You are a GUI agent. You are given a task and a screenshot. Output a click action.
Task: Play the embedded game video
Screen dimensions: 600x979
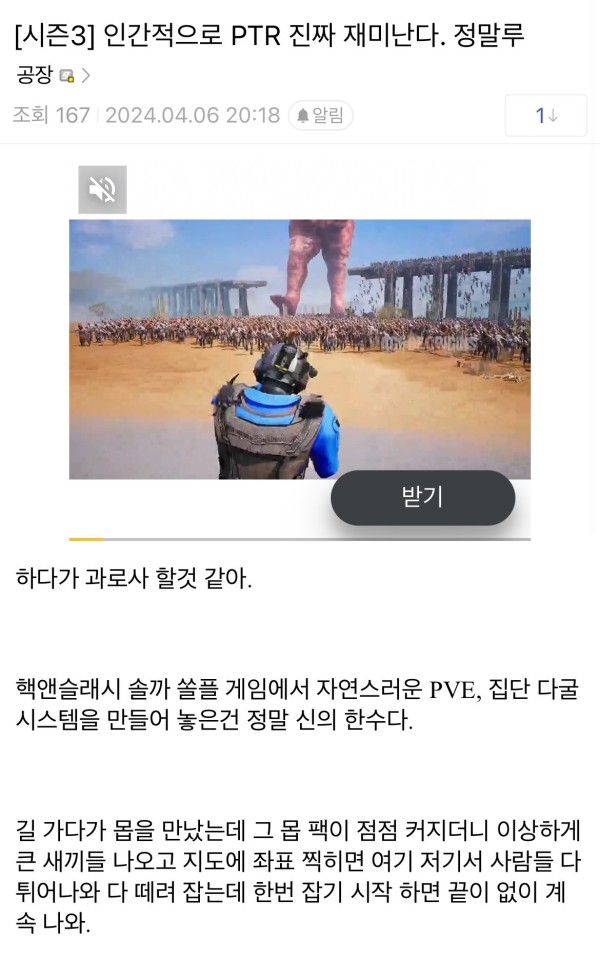pos(299,348)
